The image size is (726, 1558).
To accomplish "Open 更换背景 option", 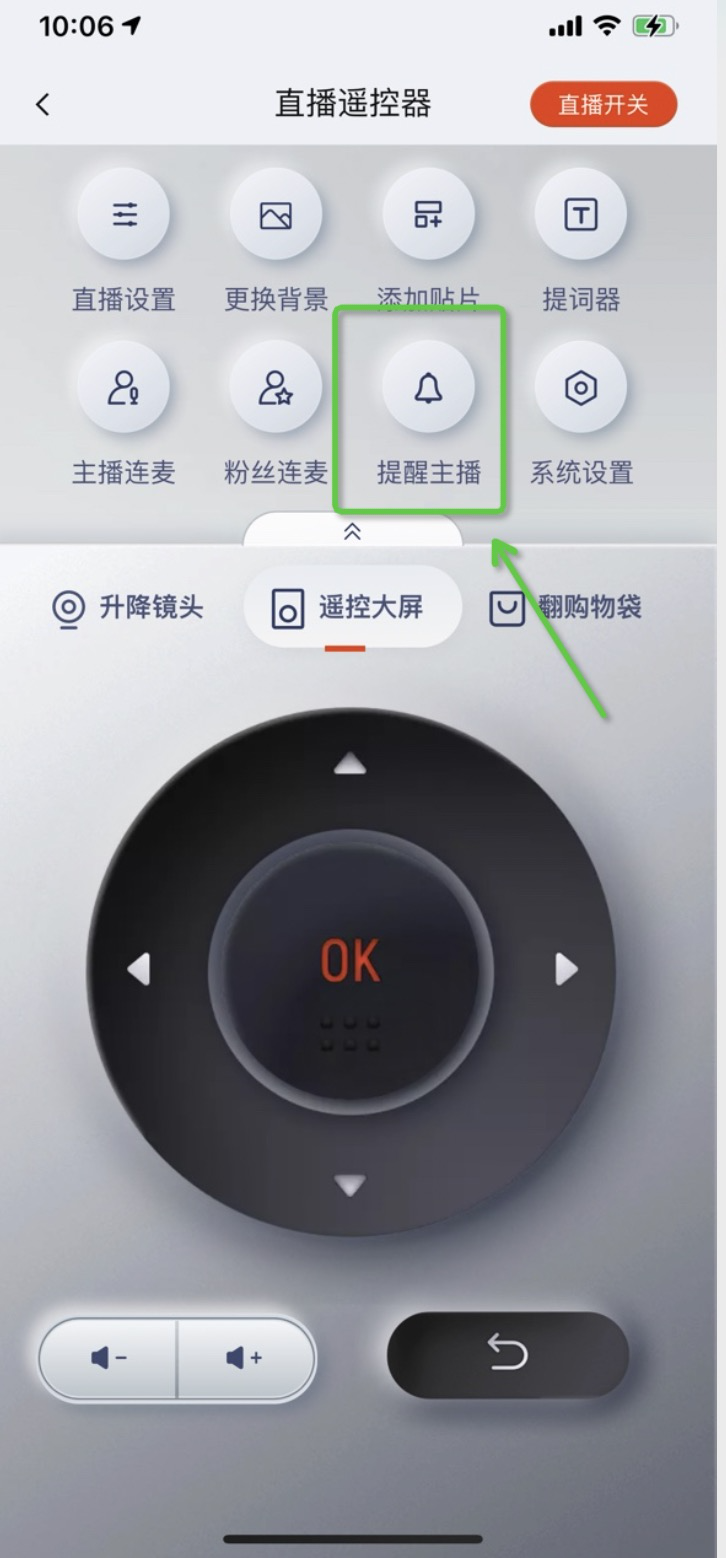I will pyautogui.click(x=276, y=215).
